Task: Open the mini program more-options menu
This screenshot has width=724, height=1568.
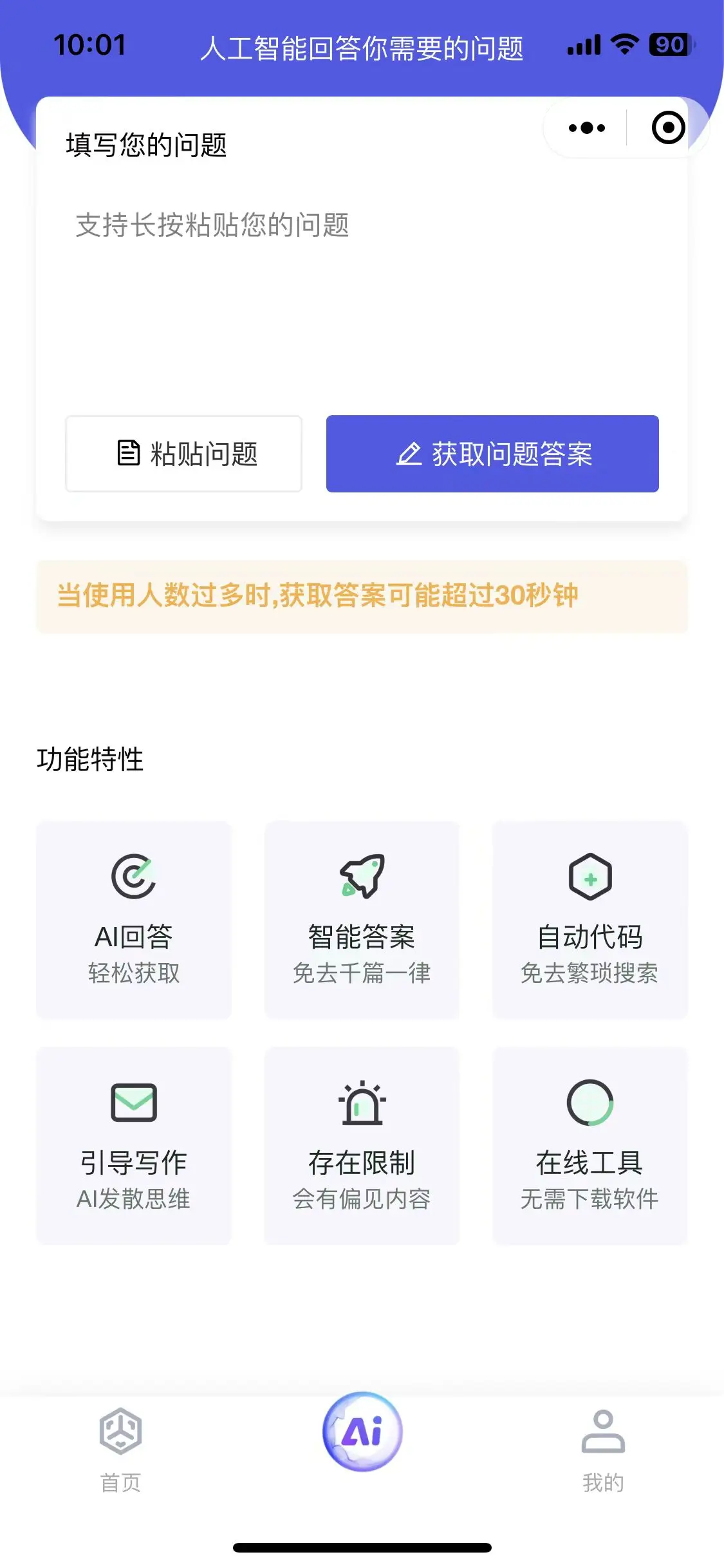Action: click(586, 128)
